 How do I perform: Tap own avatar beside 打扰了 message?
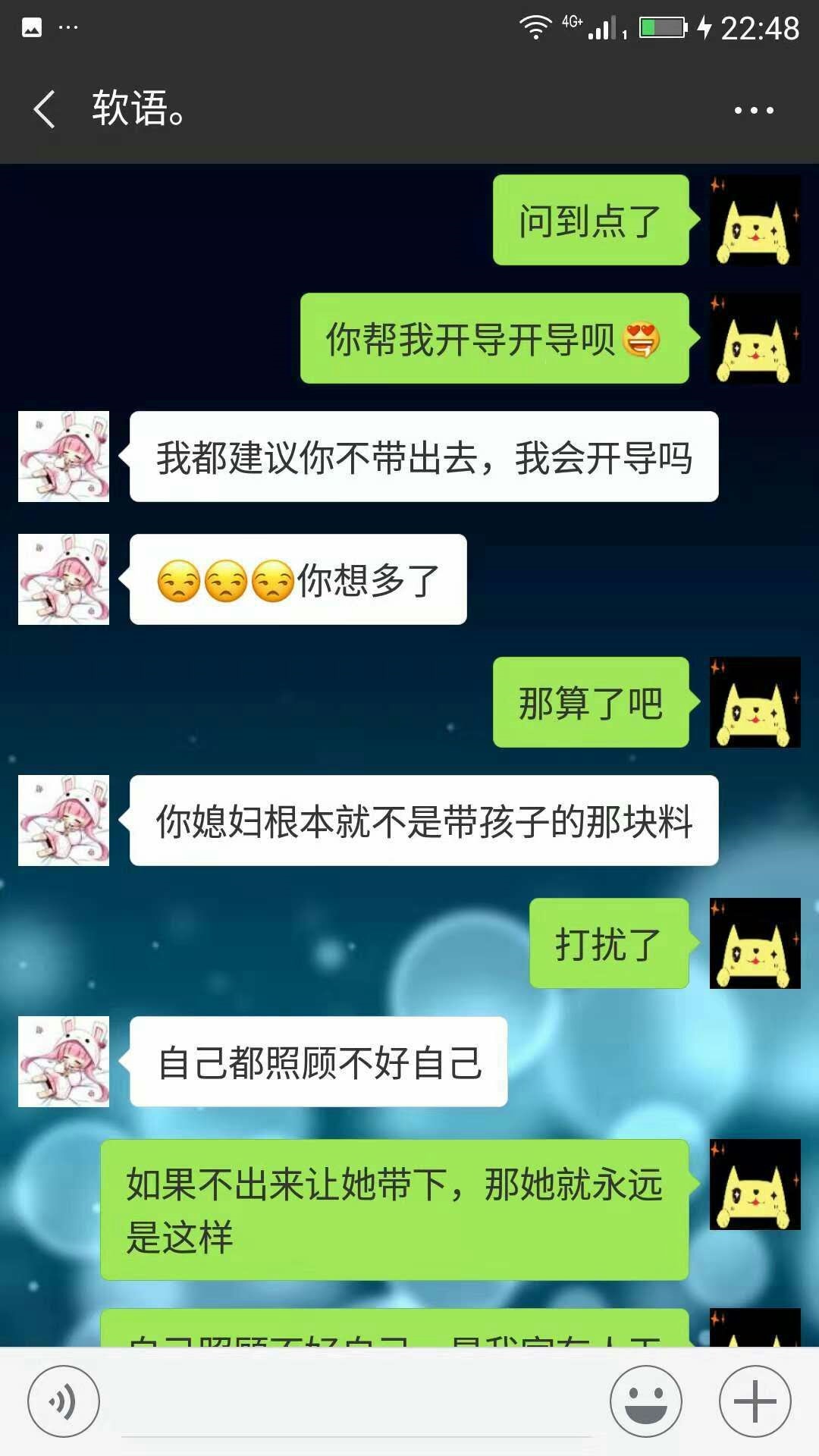tap(755, 943)
